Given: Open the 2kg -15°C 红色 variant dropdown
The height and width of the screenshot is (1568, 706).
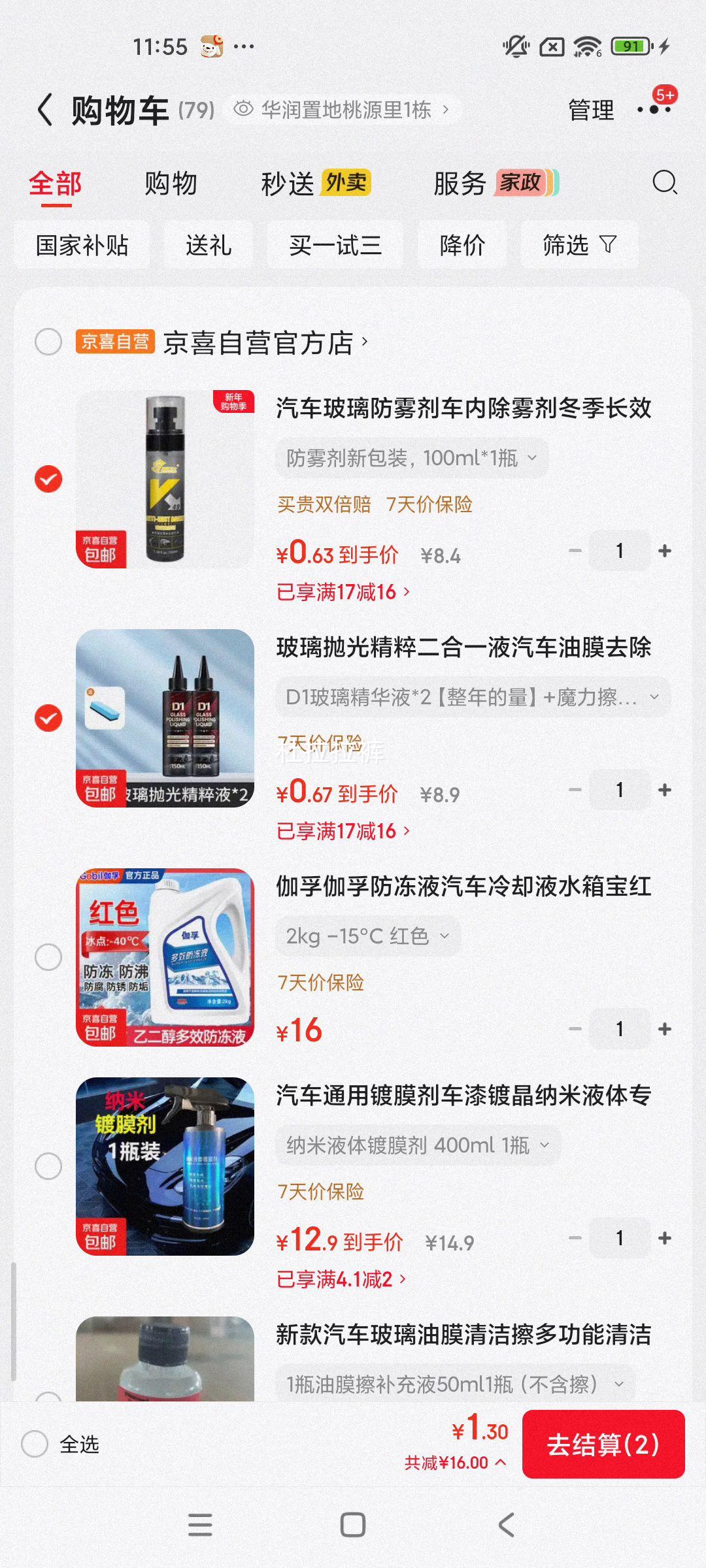Looking at the screenshot, I should coord(366,936).
